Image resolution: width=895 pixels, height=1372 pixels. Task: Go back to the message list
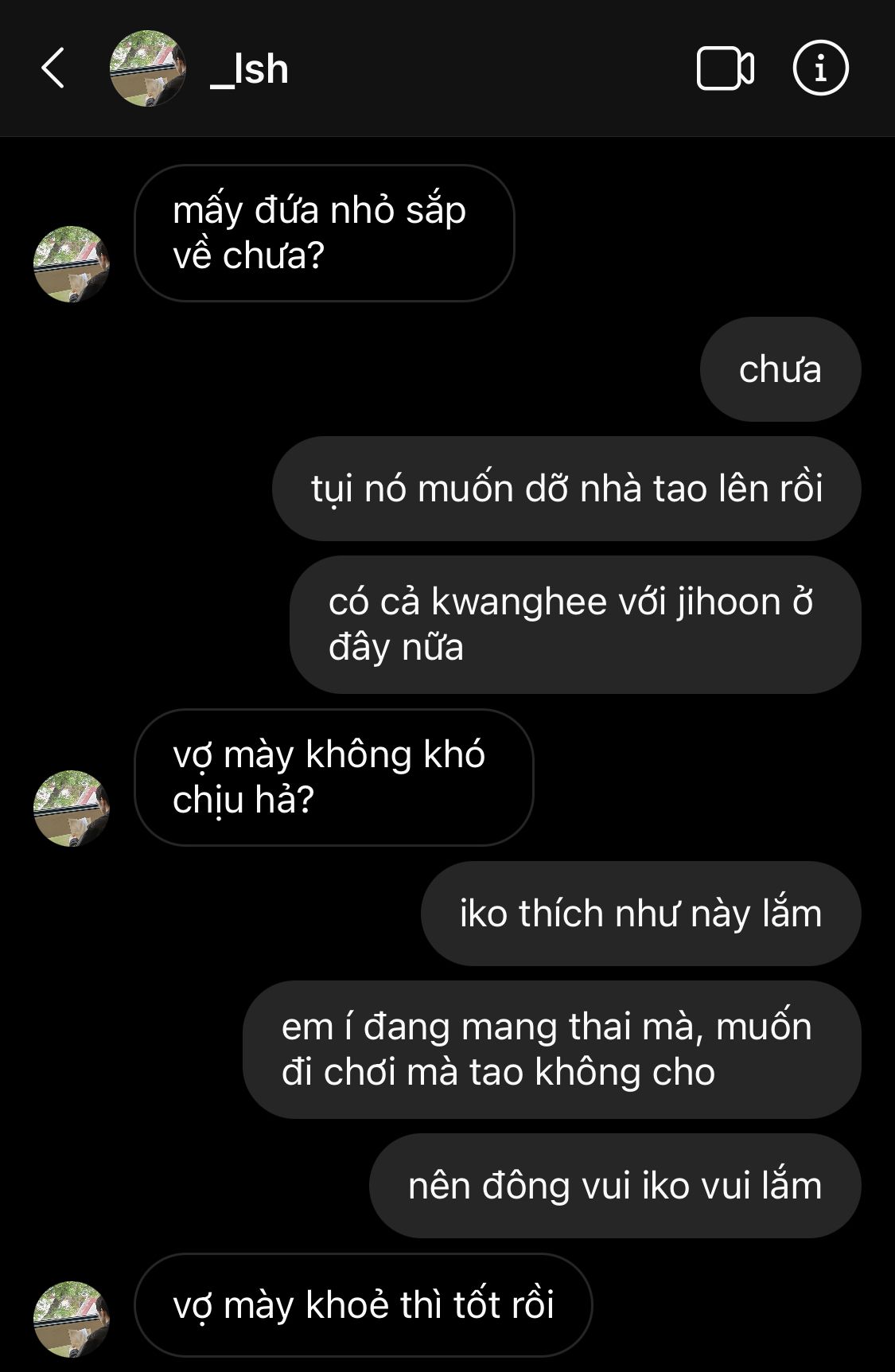(x=53, y=68)
